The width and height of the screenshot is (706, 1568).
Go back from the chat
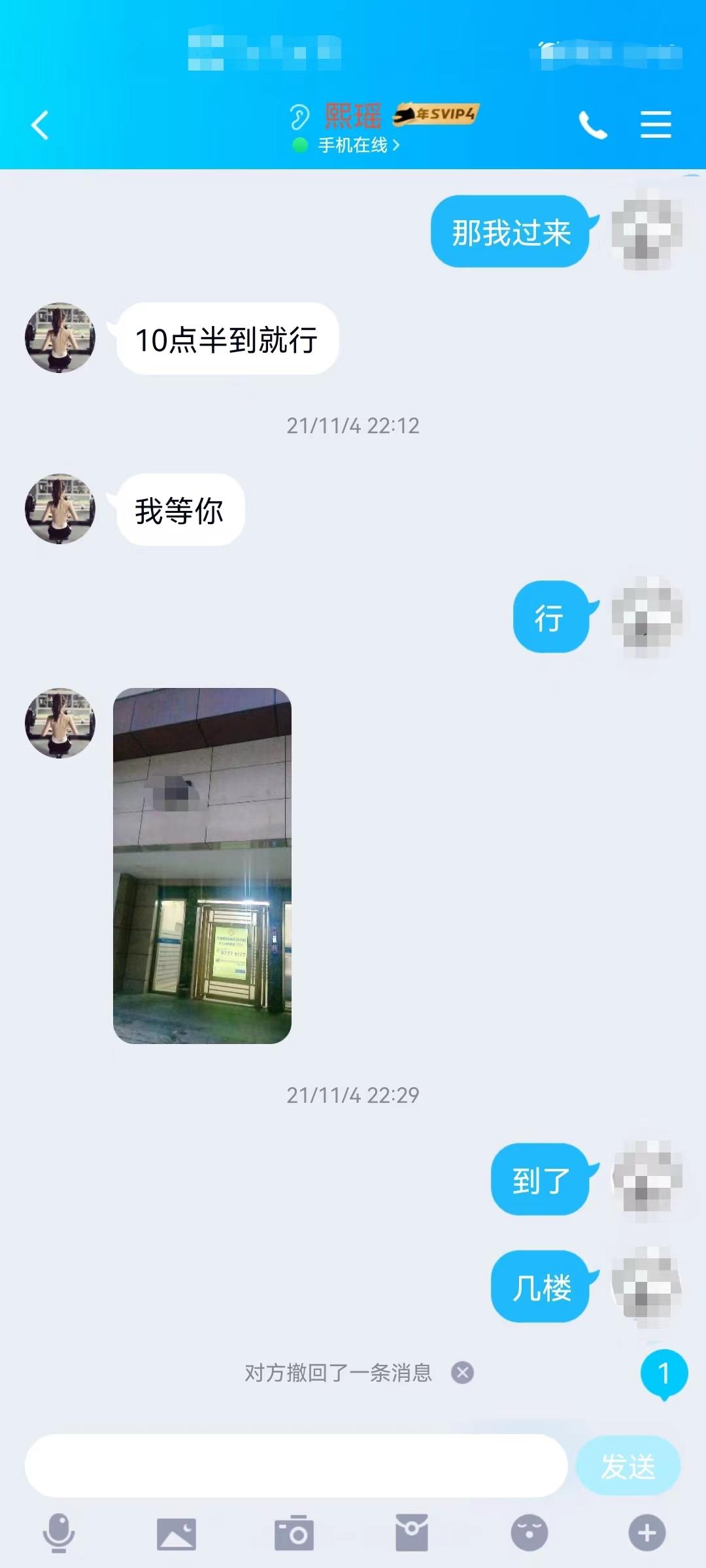41,125
